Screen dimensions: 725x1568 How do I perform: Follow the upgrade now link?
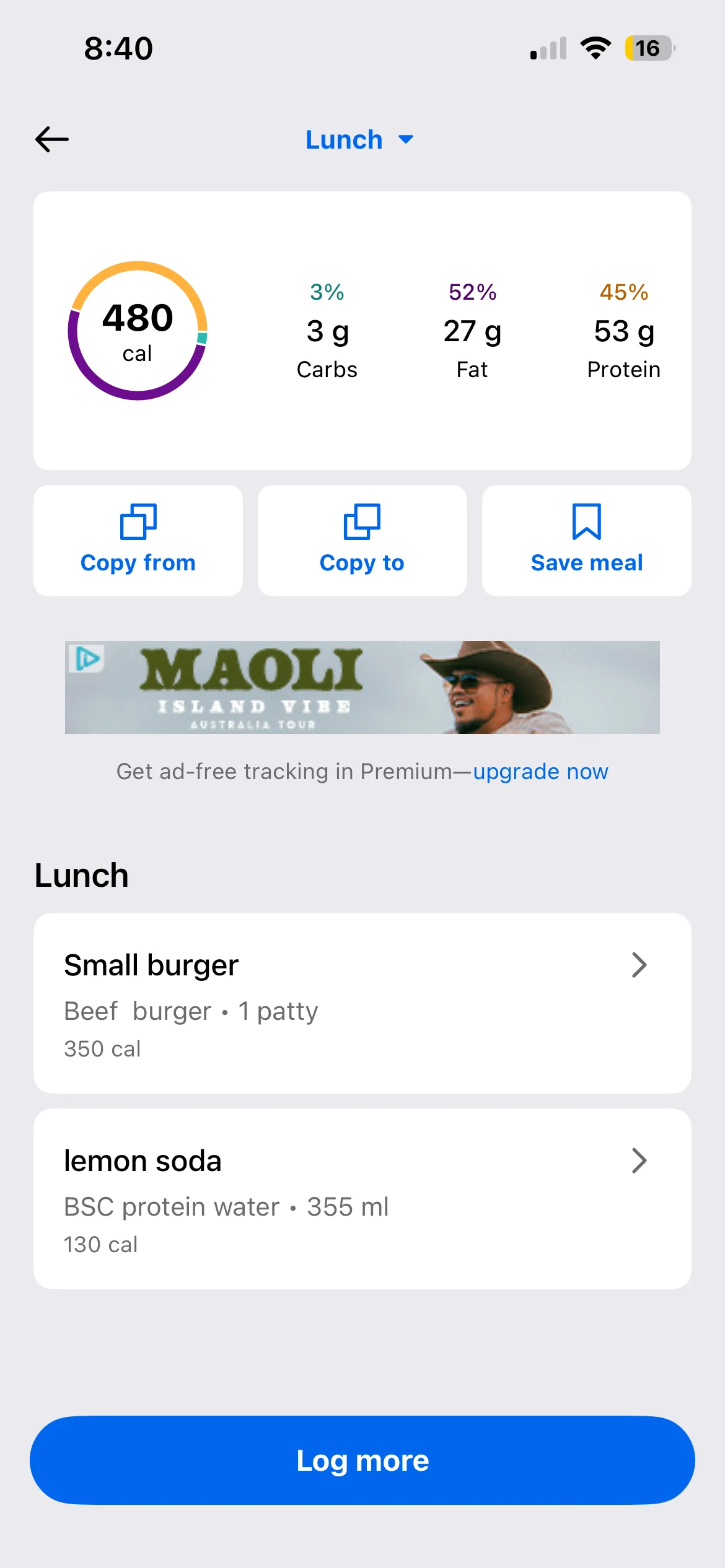click(540, 772)
